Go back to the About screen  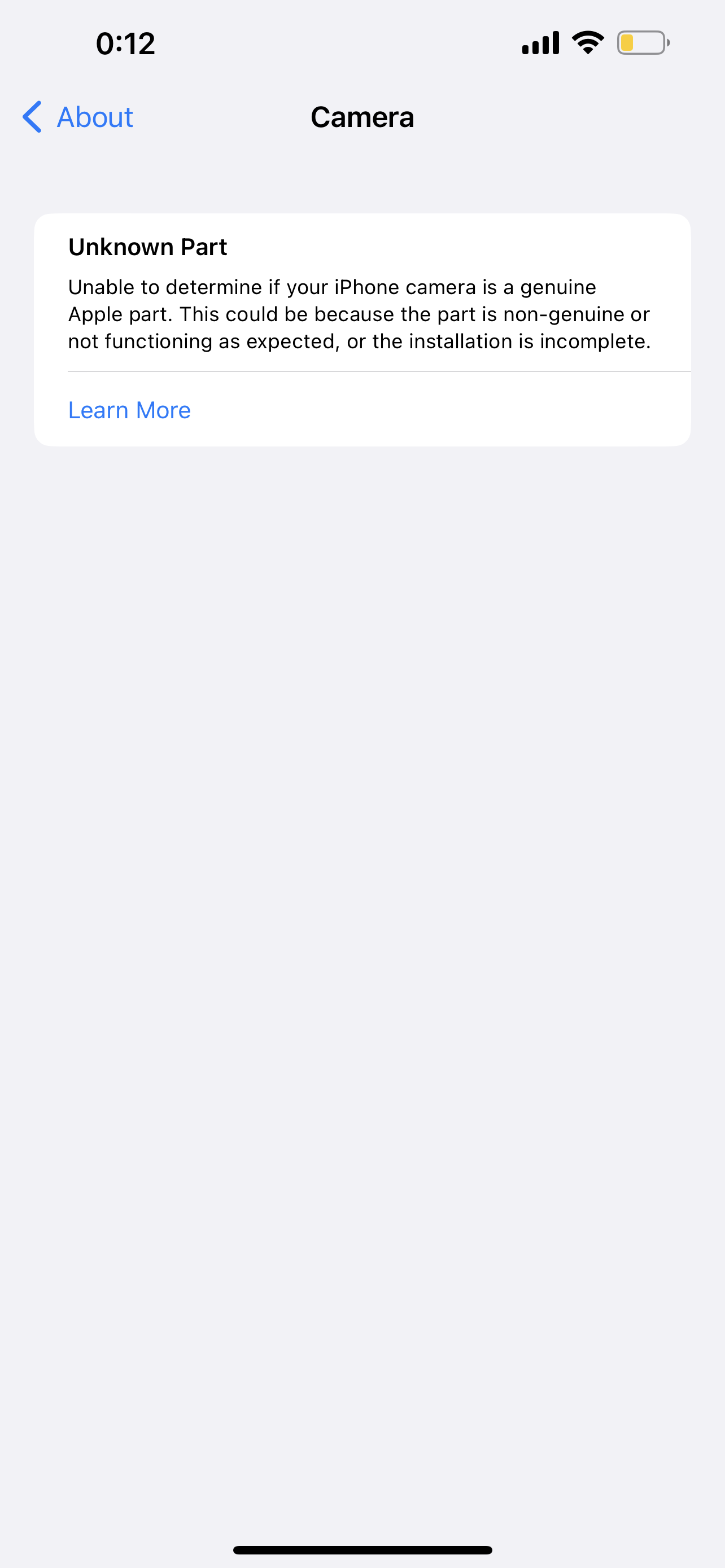tap(78, 117)
